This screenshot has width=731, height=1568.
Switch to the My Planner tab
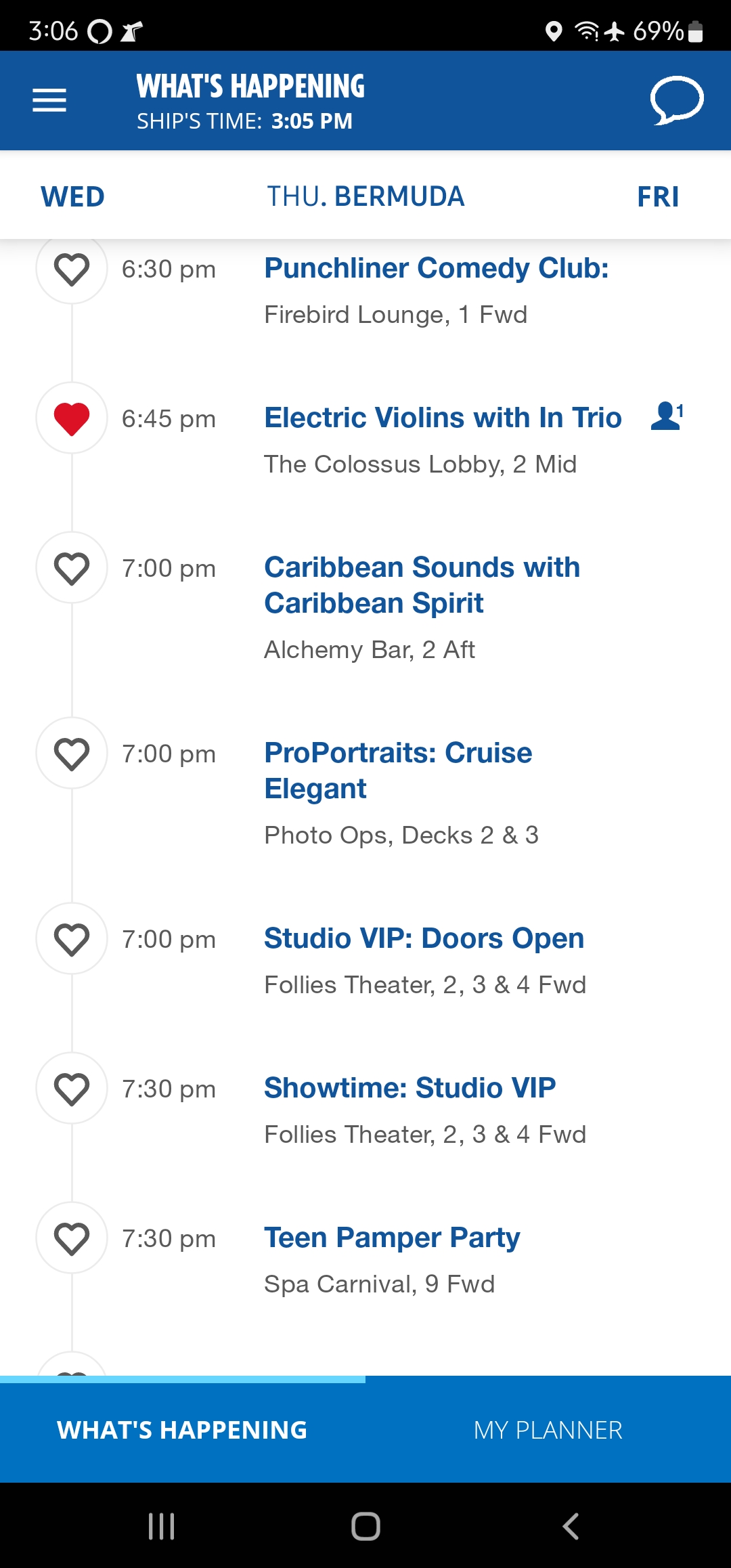[x=548, y=1430]
